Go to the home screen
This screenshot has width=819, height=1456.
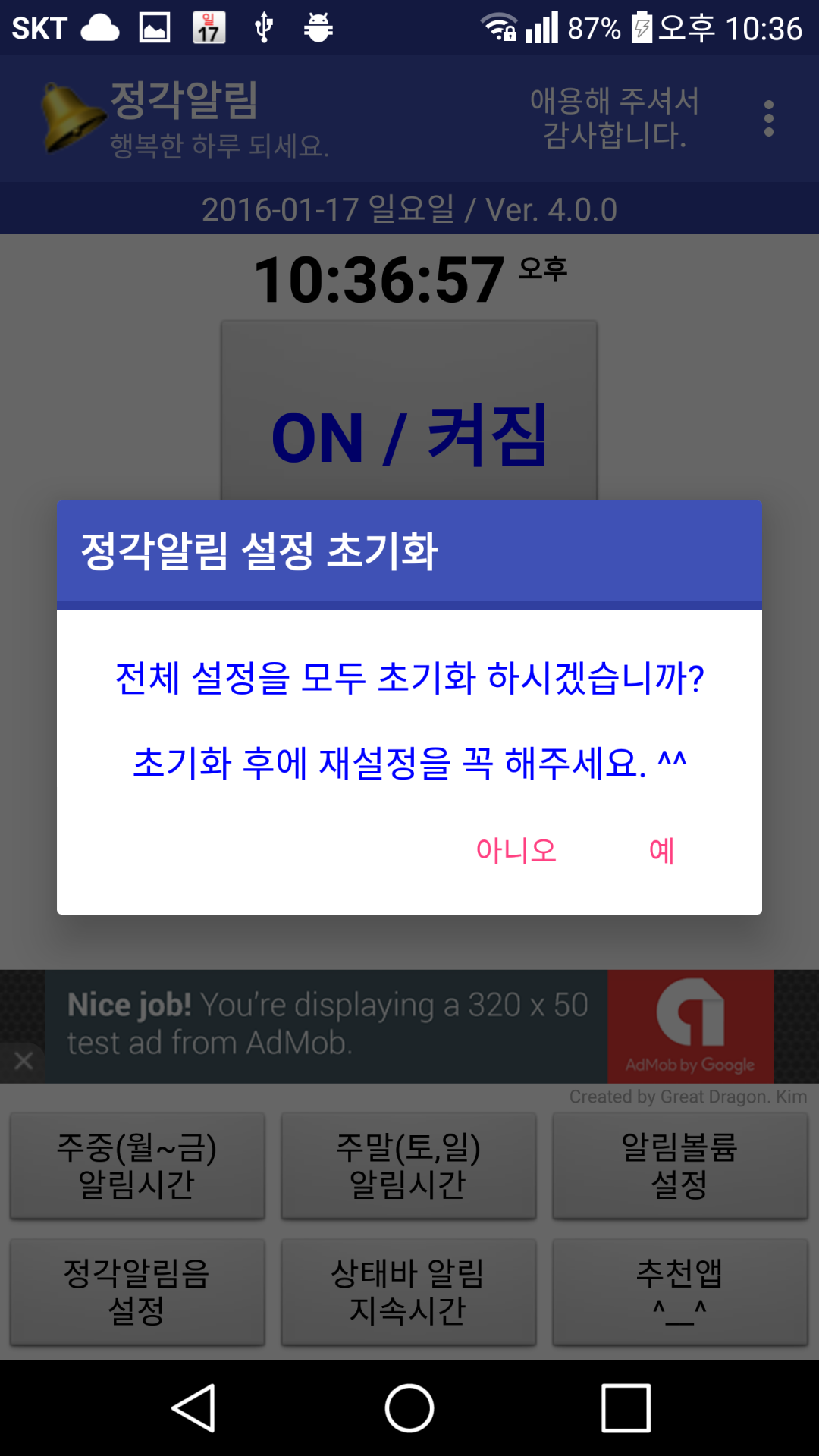pyautogui.click(x=409, y=1408)
